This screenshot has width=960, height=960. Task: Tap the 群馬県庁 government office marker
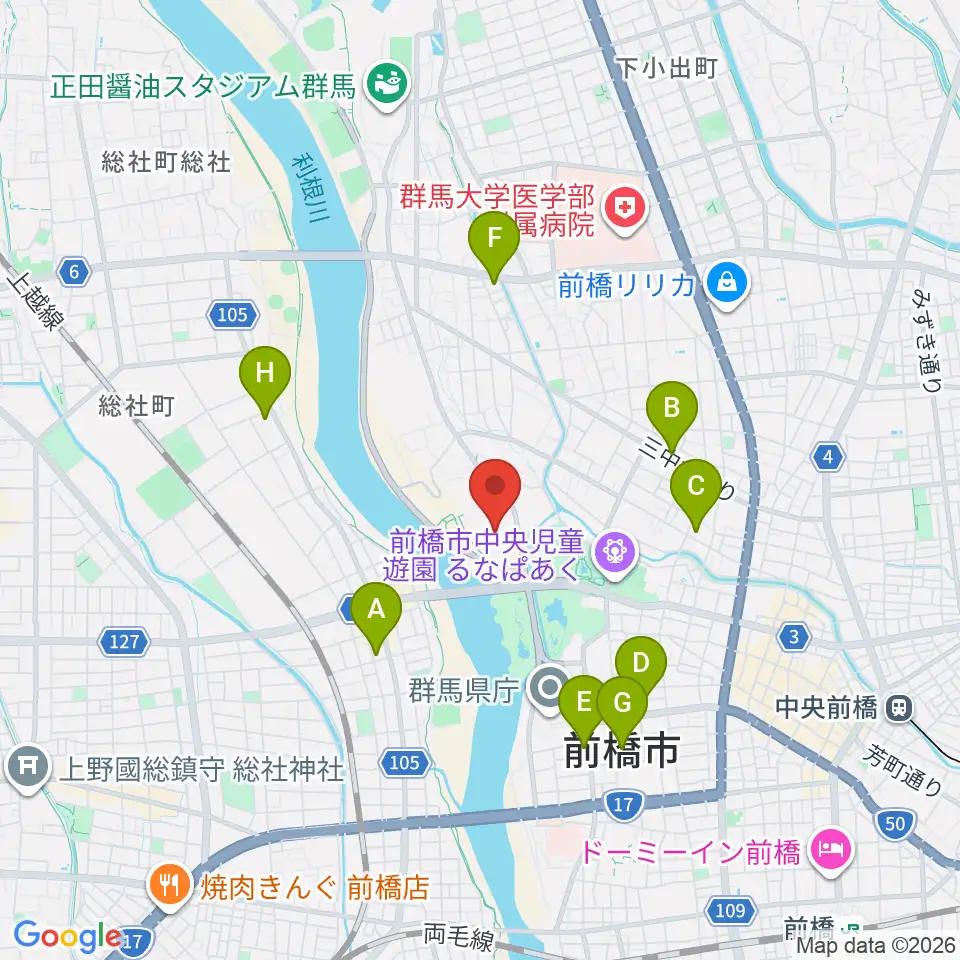click(551, 691)
